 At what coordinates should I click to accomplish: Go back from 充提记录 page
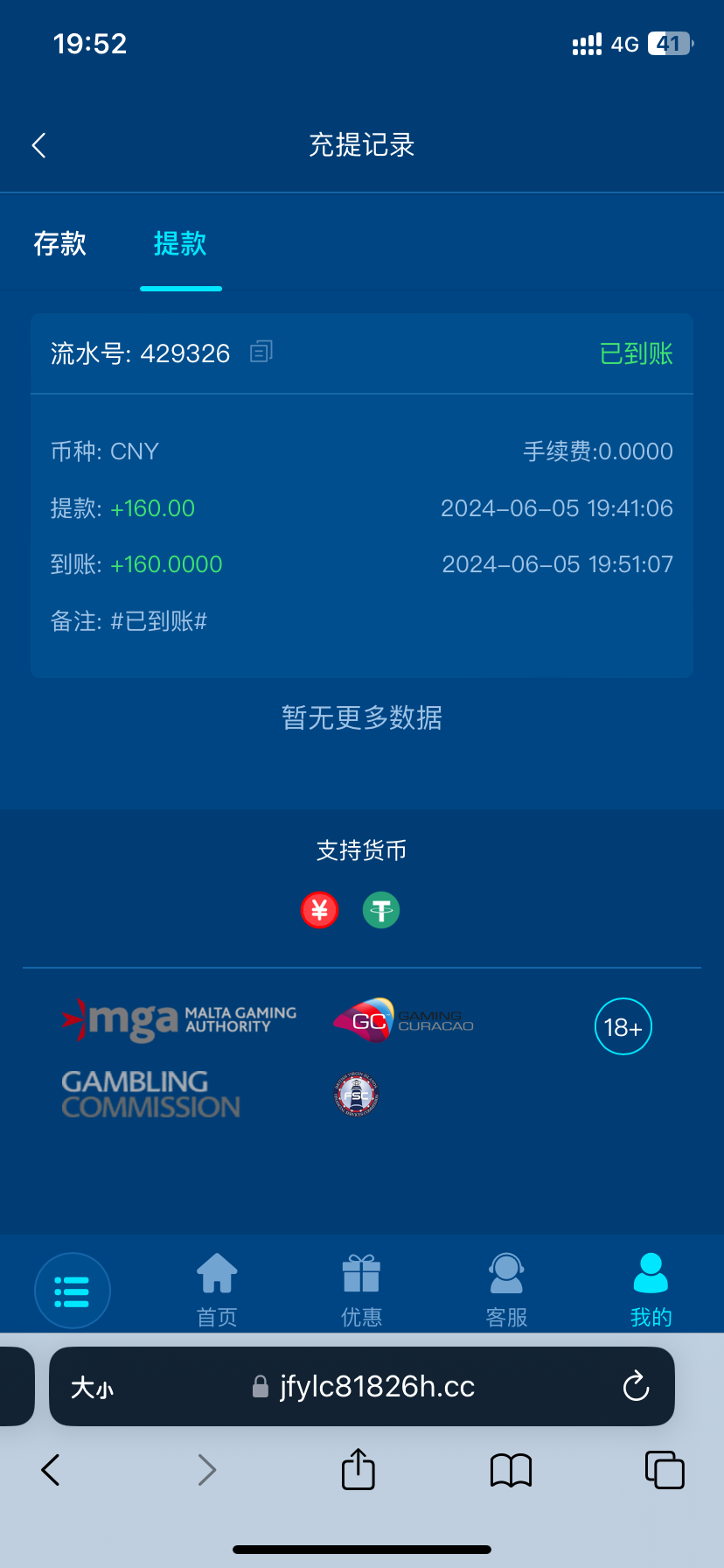pos(38,145)
